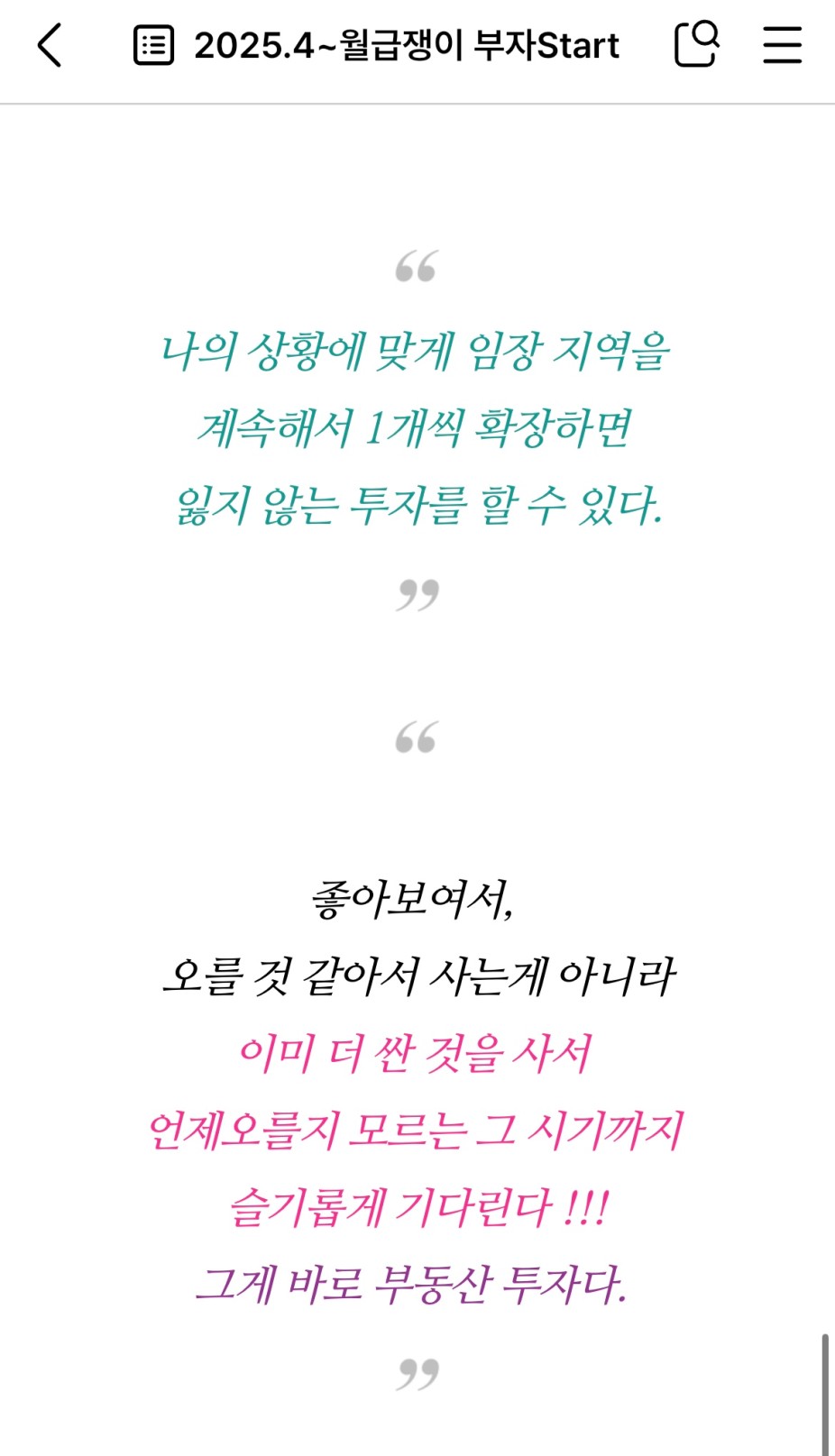Open the 2025.4~월급쟁이 부자Start post list
The height and width of the screenshot is (1456, 835).
(x=376, y=45)
